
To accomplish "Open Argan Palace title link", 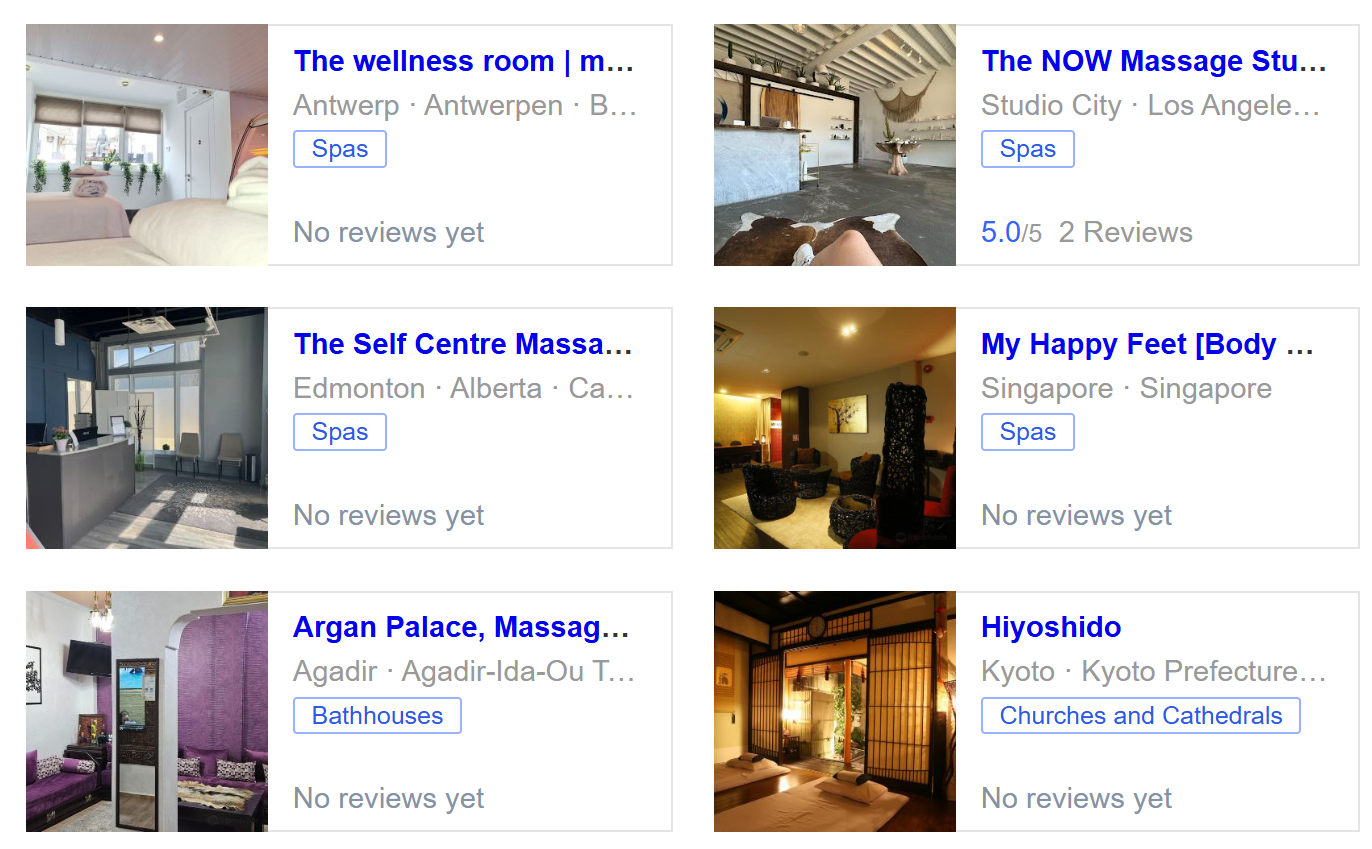I will pos(461,627).
